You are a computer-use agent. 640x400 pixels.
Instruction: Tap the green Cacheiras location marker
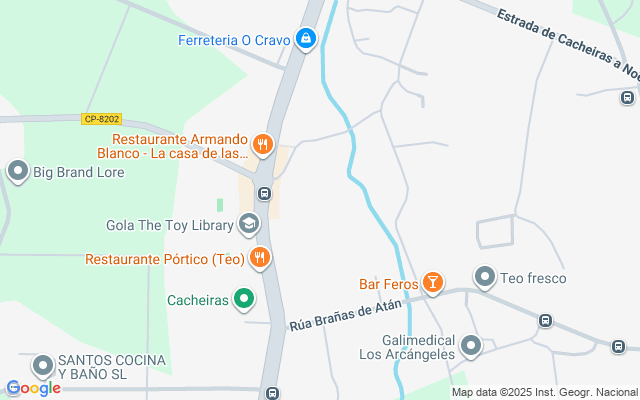point(244,299)
